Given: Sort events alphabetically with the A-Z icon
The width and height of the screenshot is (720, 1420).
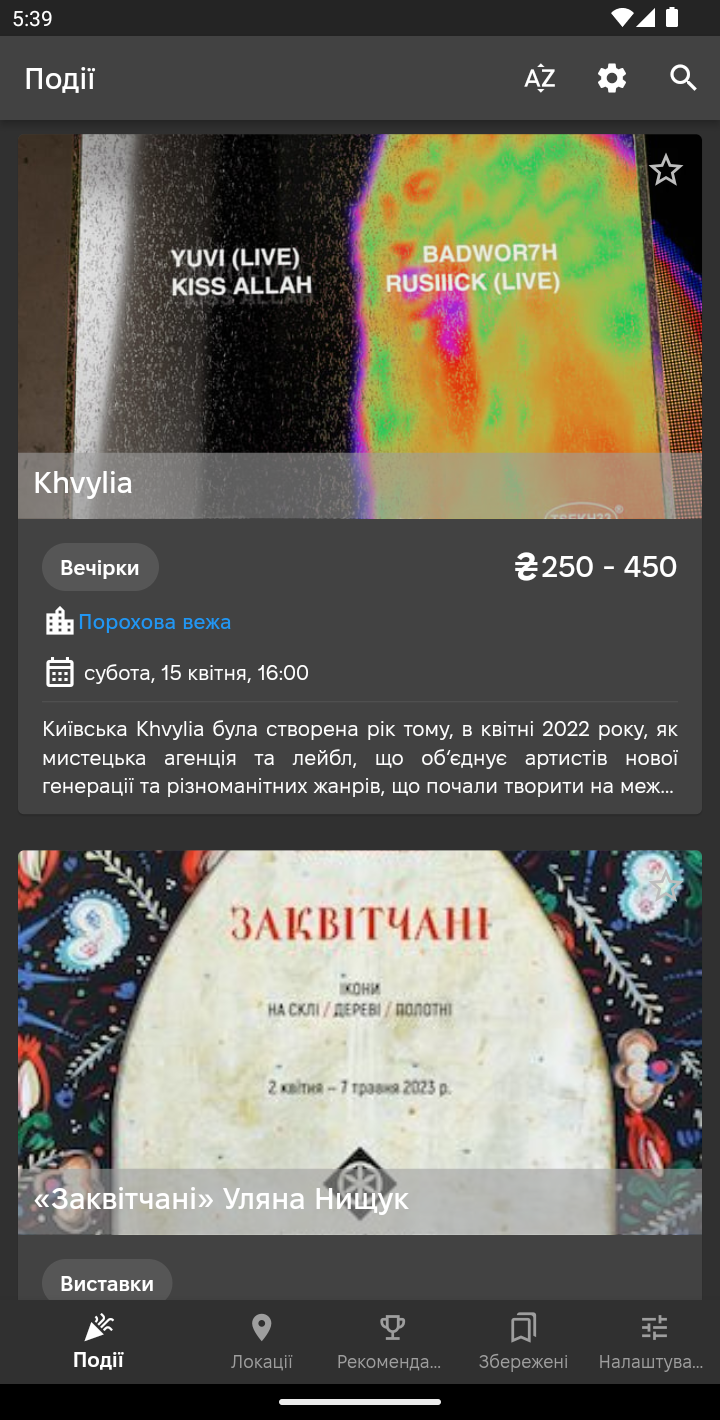Looking at the screenshot, I should point(539,78).
